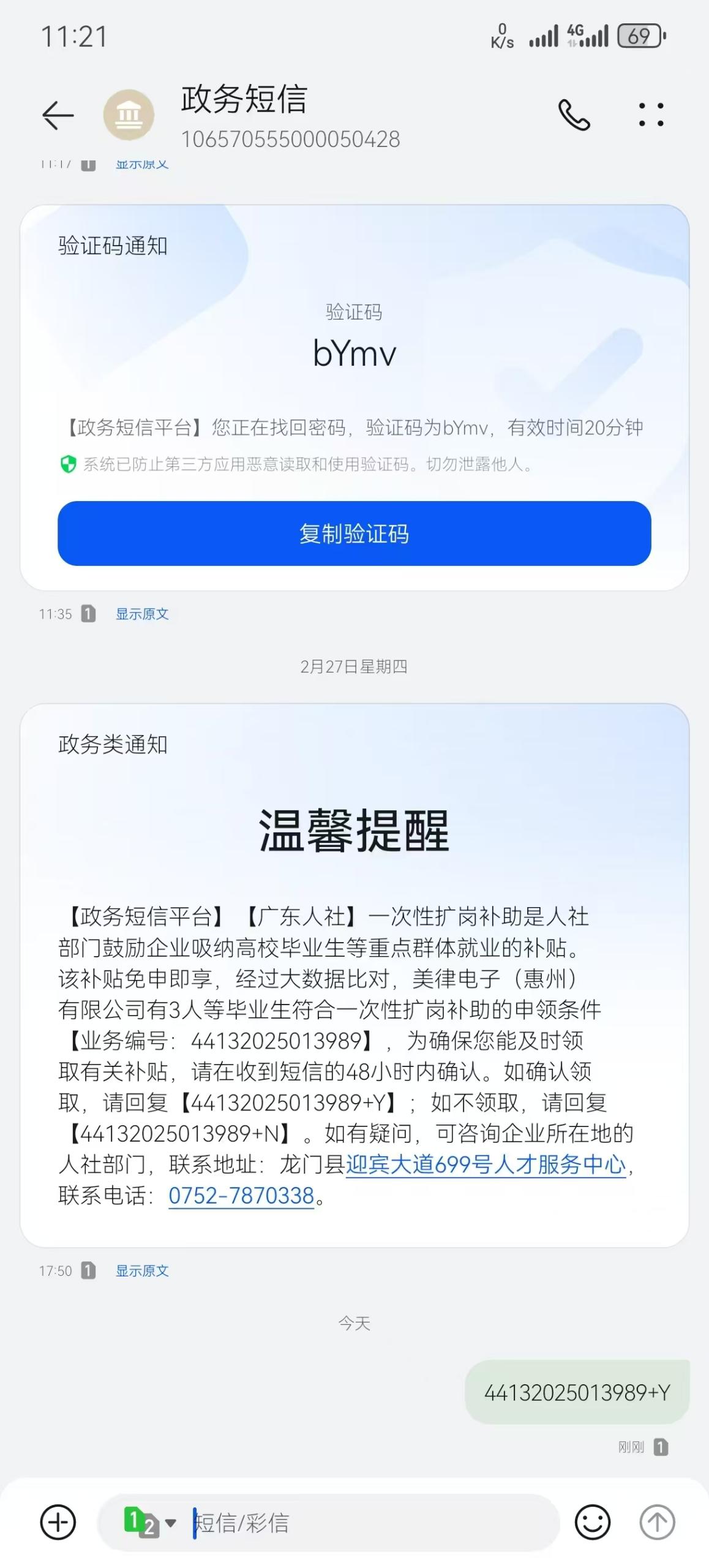Focus the 短信/彩信 message input field
709x1568 pixels.
pos(367,1523)
